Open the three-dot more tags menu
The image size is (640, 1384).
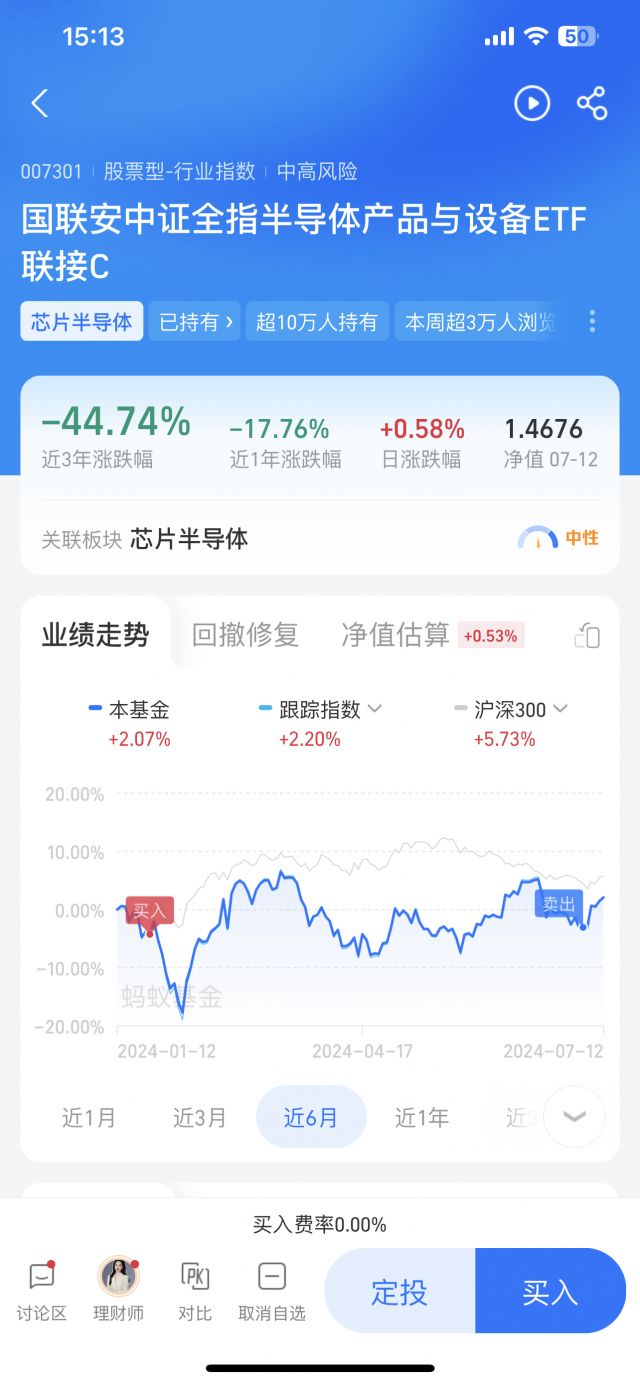point(592,322)
